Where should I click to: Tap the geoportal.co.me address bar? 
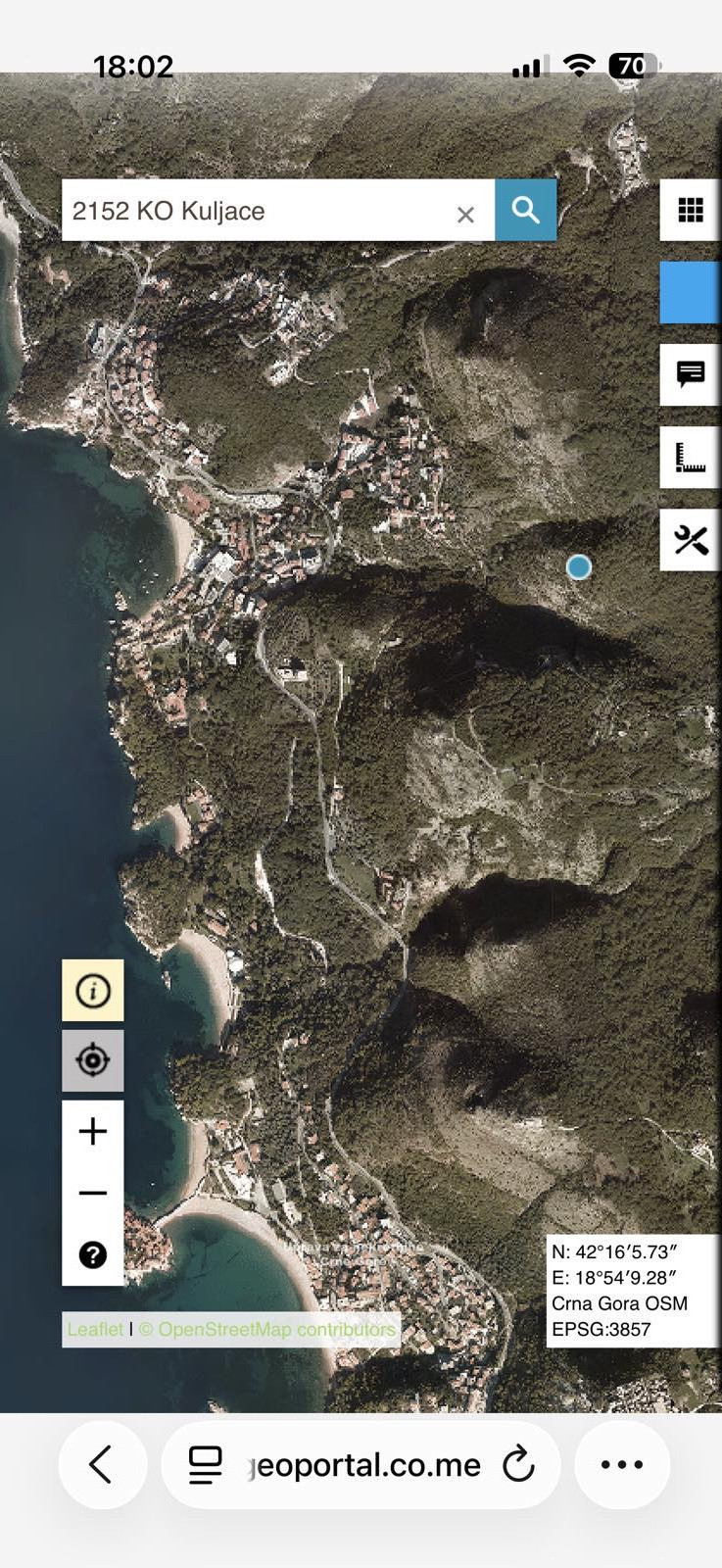click(x=362, y=1465)
